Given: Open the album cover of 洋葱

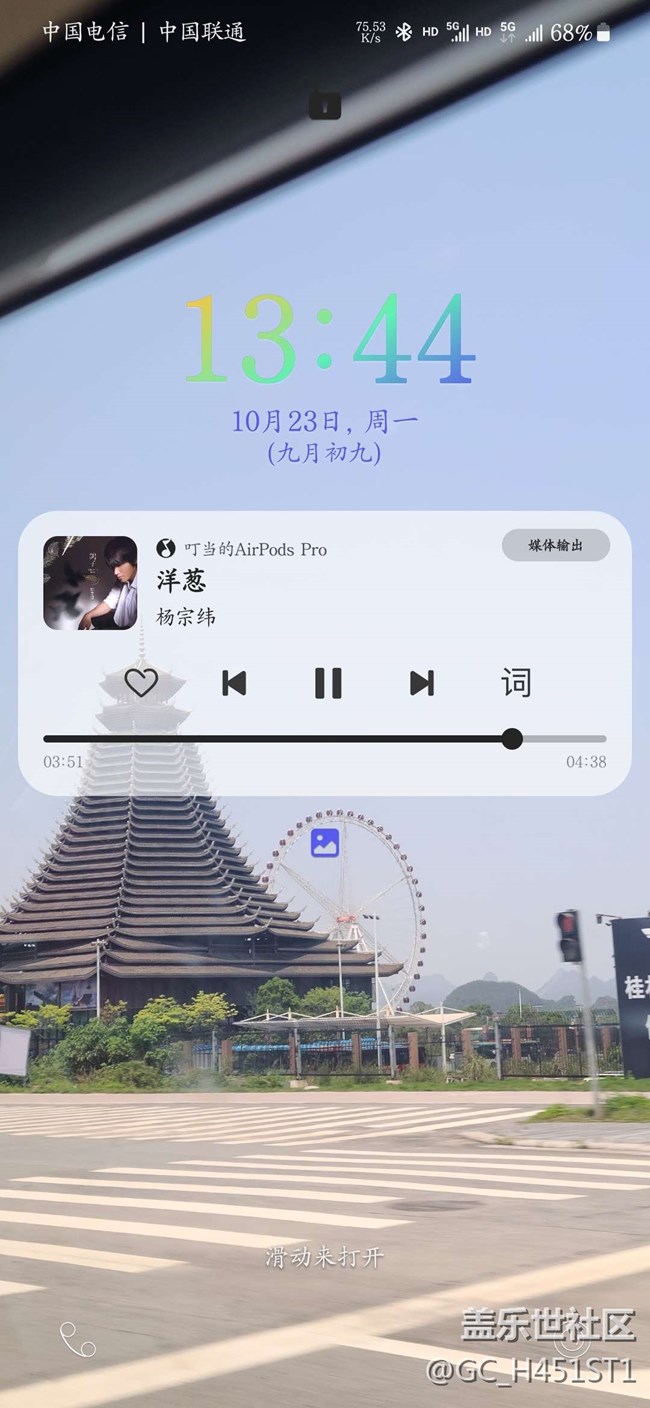Looking at the screenshot, I should [90, 583].
